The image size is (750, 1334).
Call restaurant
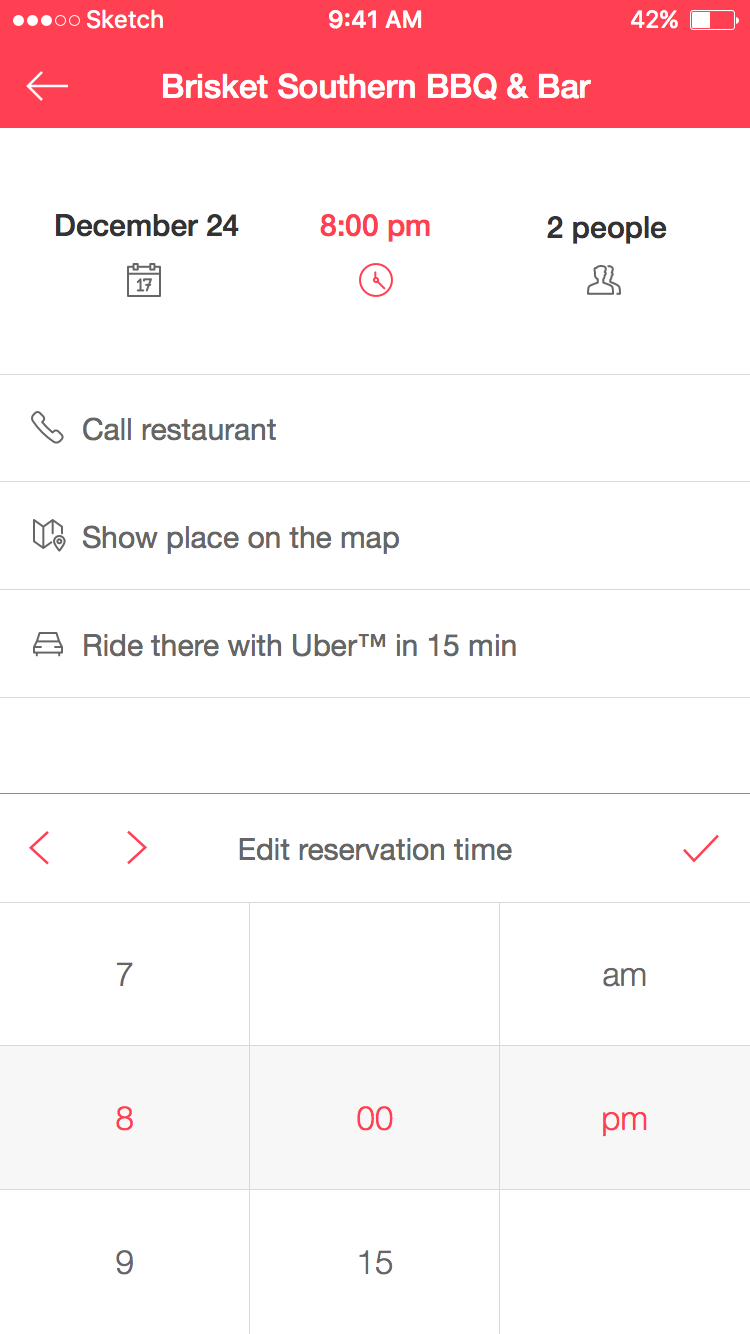tap(375, 429)
